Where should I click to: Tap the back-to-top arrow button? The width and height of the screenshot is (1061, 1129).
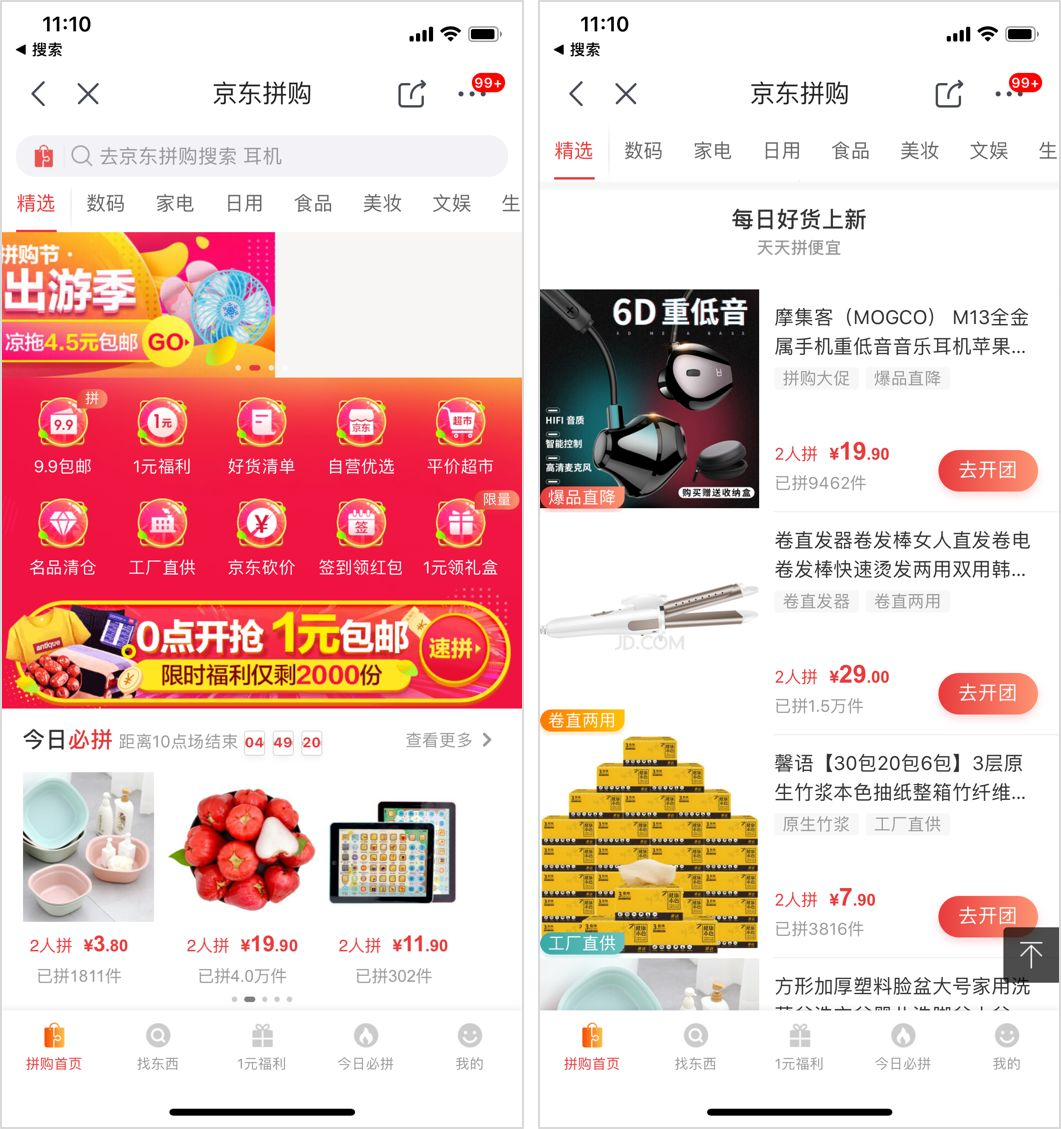[1031, 954]
